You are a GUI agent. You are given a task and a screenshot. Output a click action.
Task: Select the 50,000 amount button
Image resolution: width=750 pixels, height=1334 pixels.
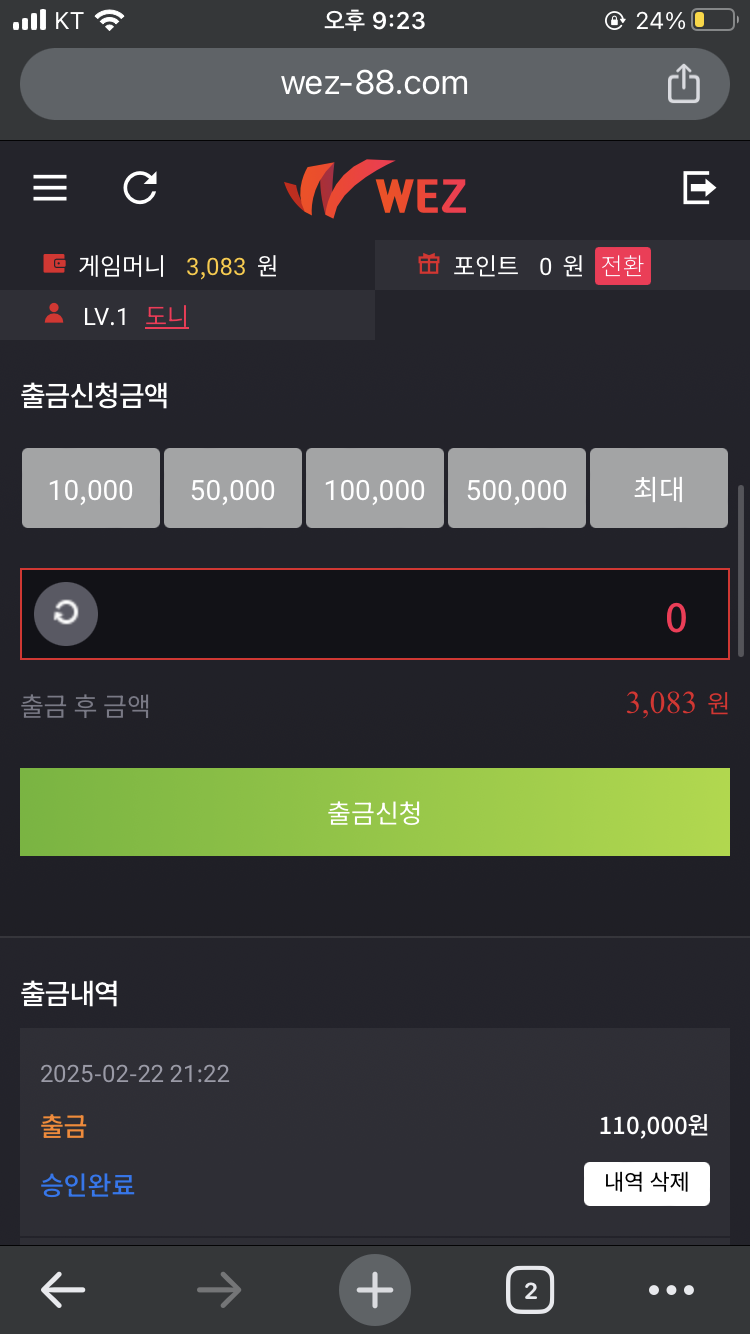click(233, 488)
